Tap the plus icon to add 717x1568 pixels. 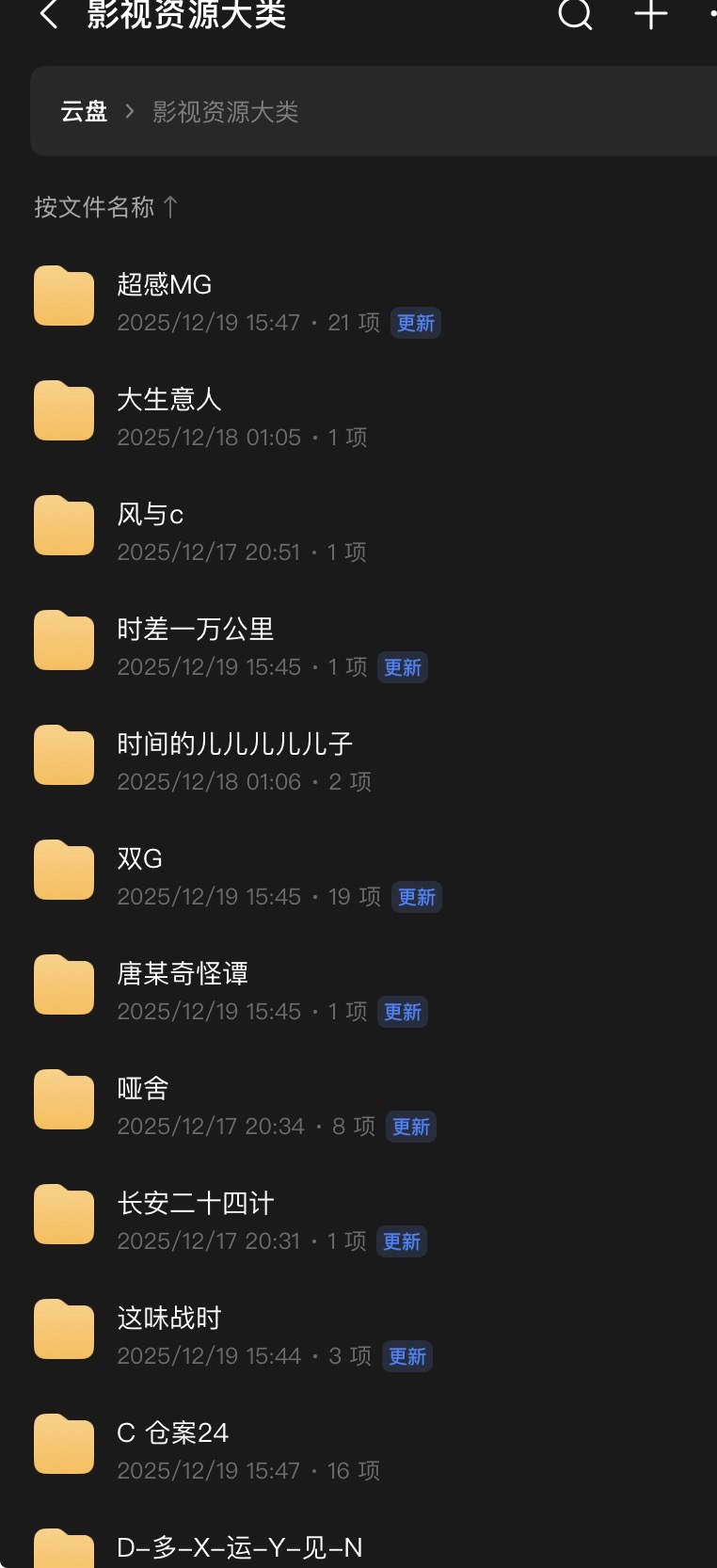(x=650, y=14)
